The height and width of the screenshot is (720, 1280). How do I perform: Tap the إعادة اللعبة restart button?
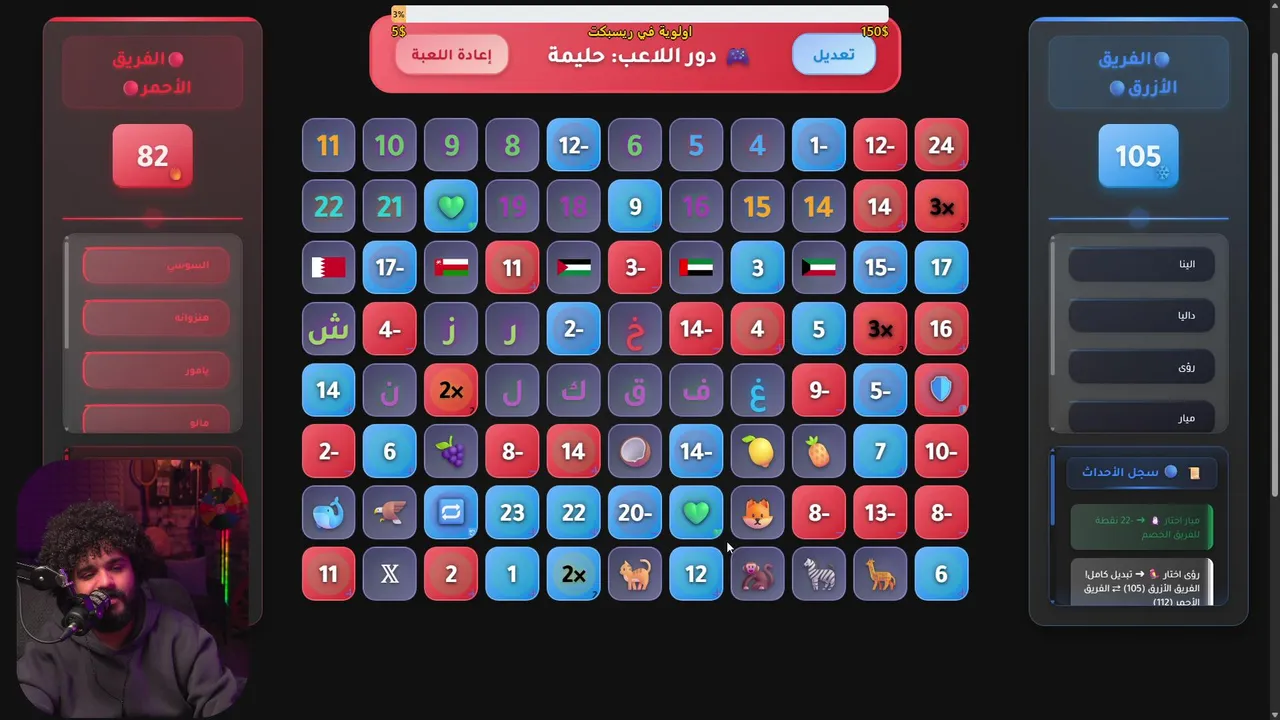click(x=451, y=54)
